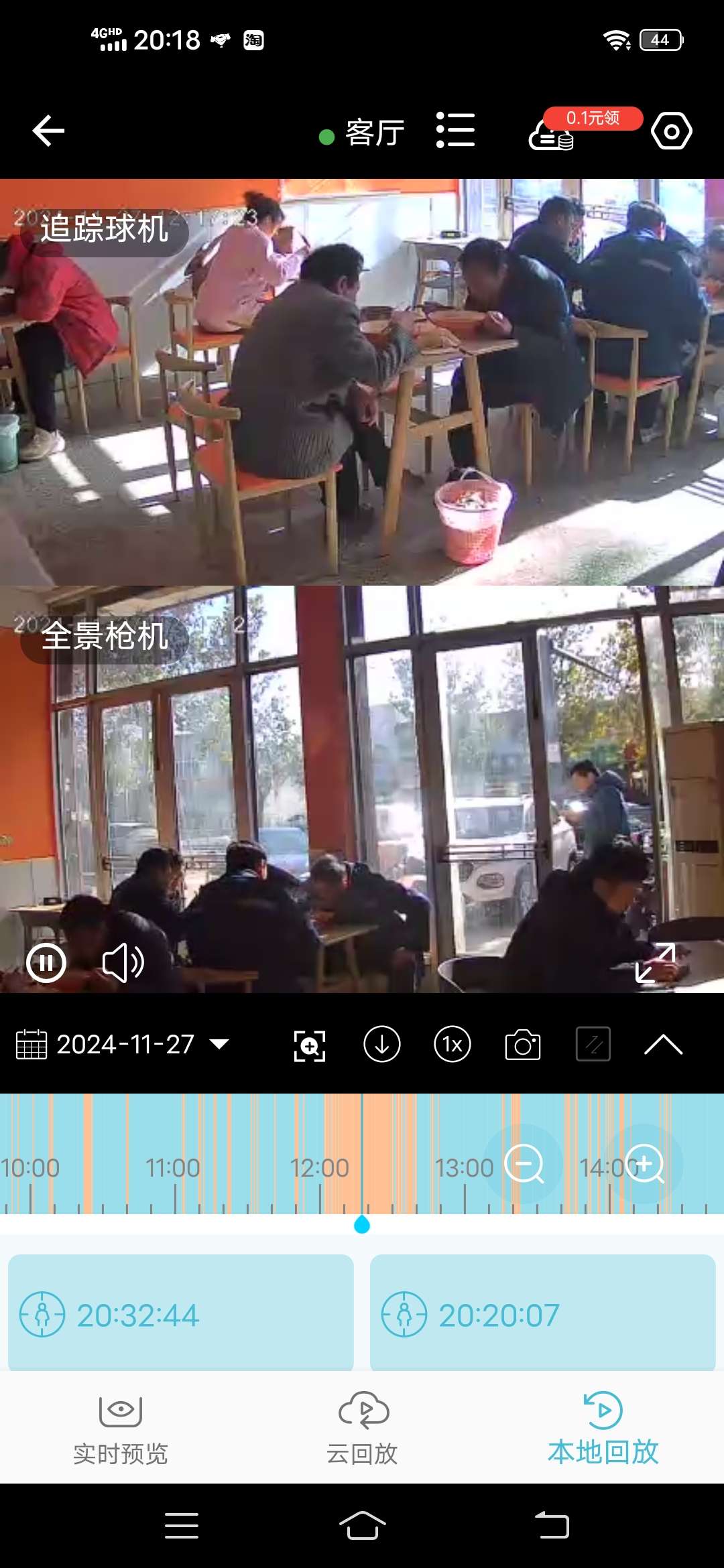
Task: Change the 1x playback speed
Action: coord(452,1044)
